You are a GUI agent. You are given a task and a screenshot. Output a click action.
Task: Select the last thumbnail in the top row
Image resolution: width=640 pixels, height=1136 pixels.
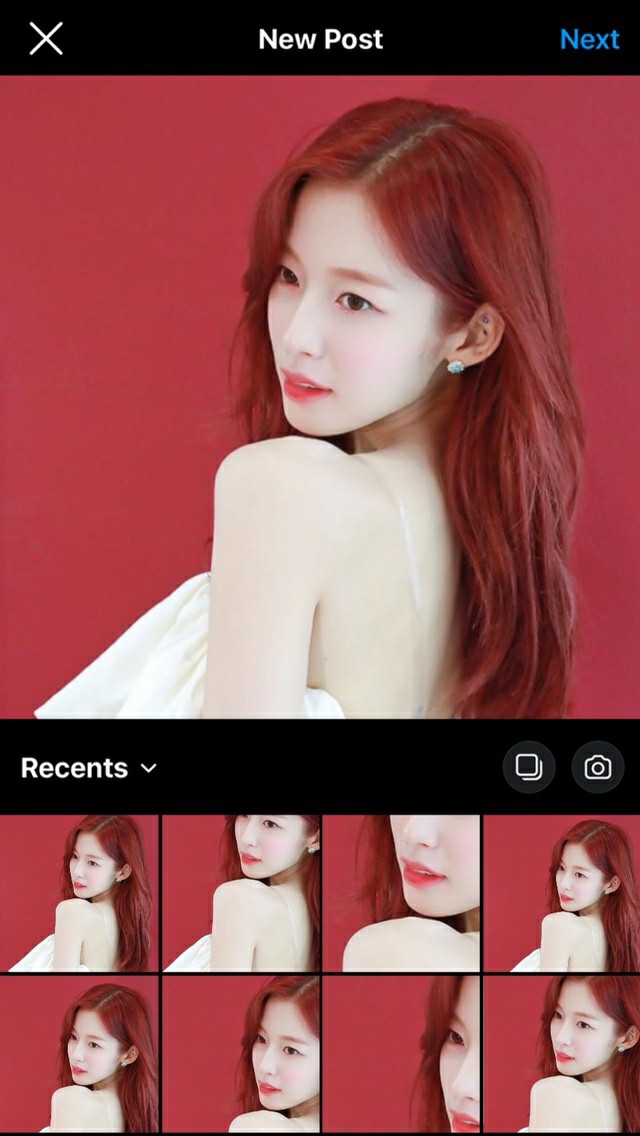point(562,893)
